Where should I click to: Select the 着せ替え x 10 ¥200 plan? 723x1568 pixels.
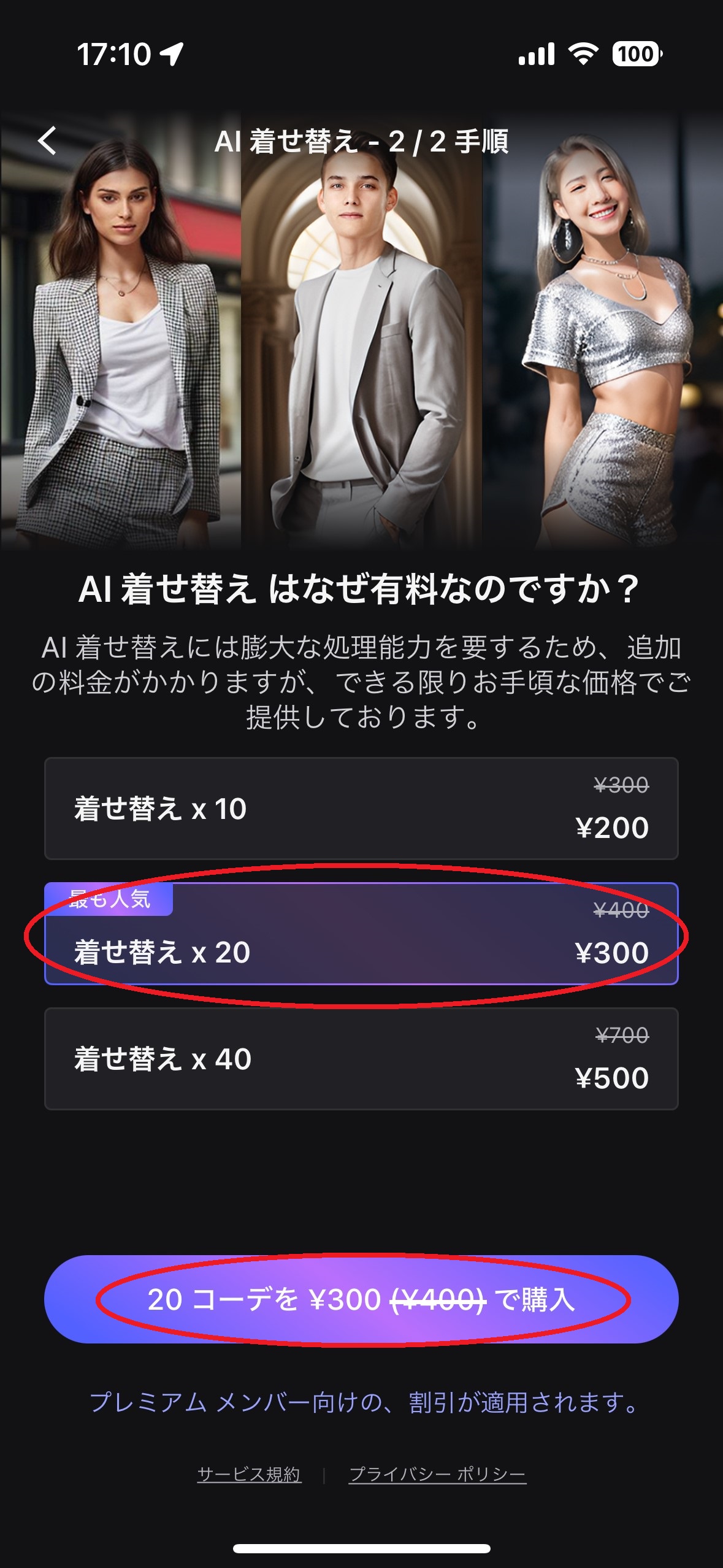(x=361, y=808)
